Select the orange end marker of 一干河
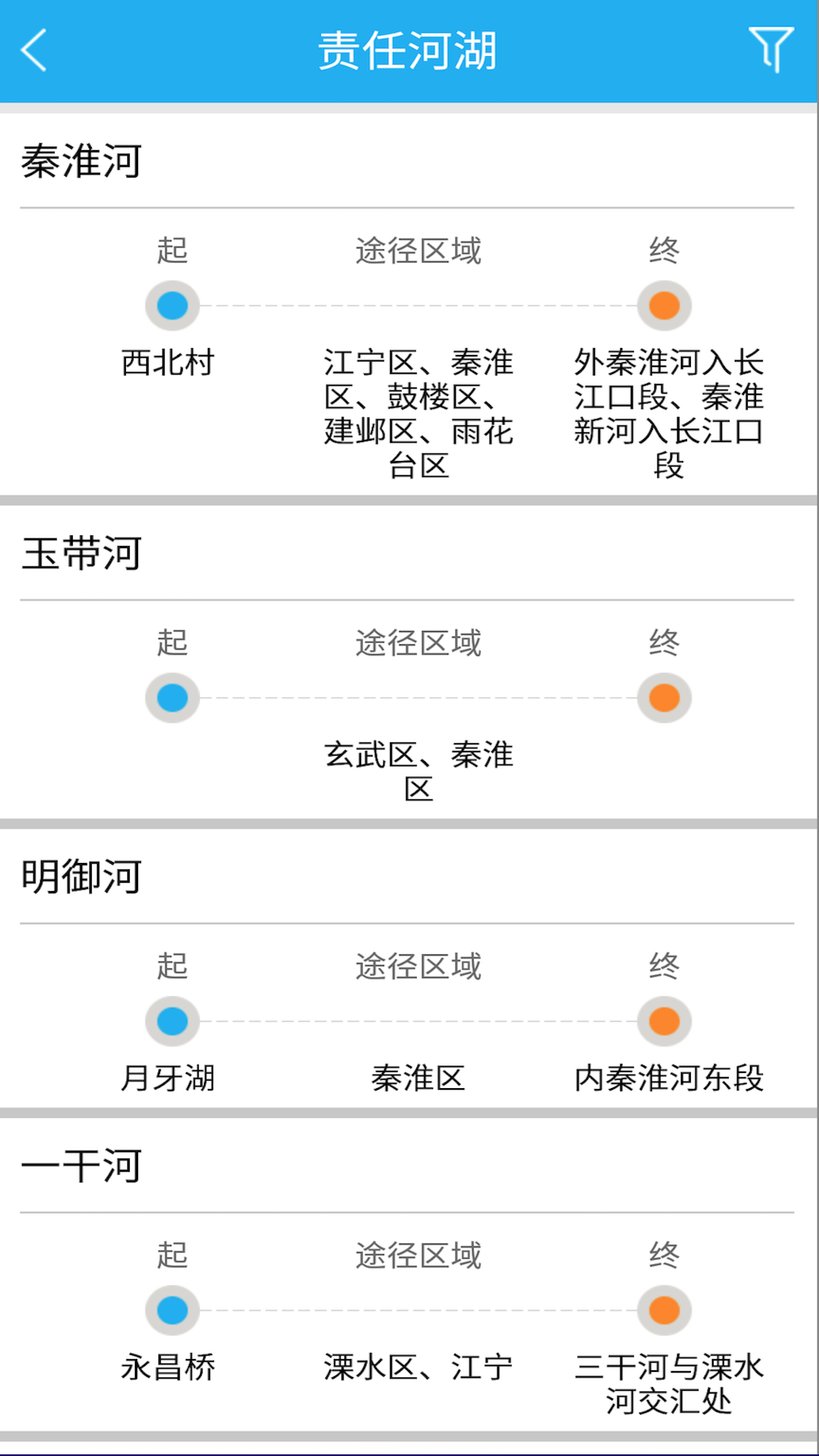This screenshot has height=1456, width=819. [664, 1310]
